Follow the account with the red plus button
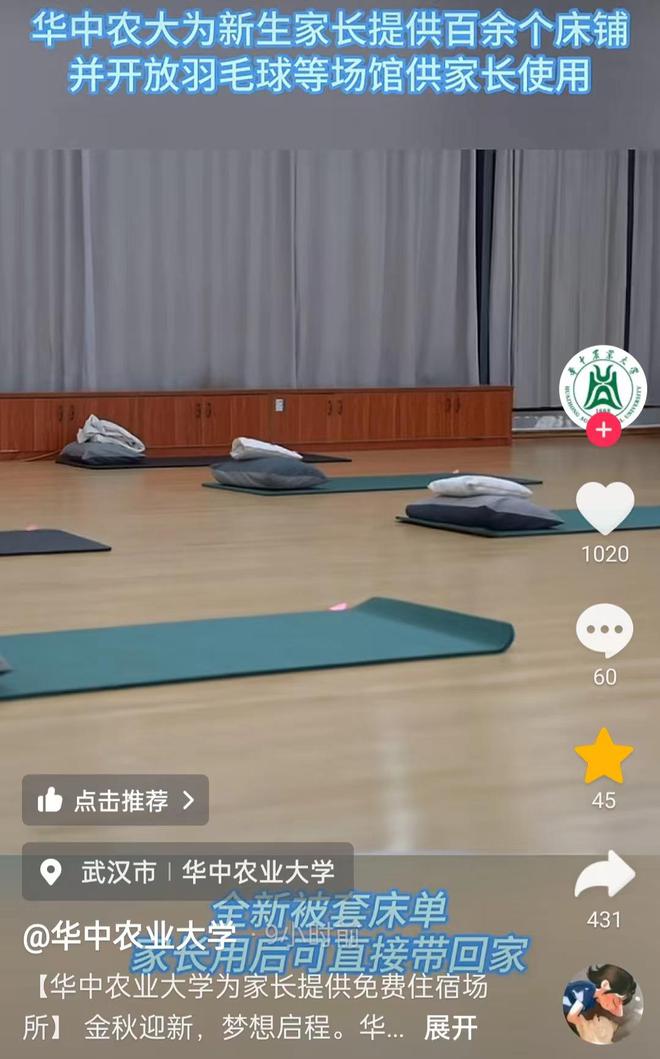The image size is (660, 1059). (x=603, y=431)
